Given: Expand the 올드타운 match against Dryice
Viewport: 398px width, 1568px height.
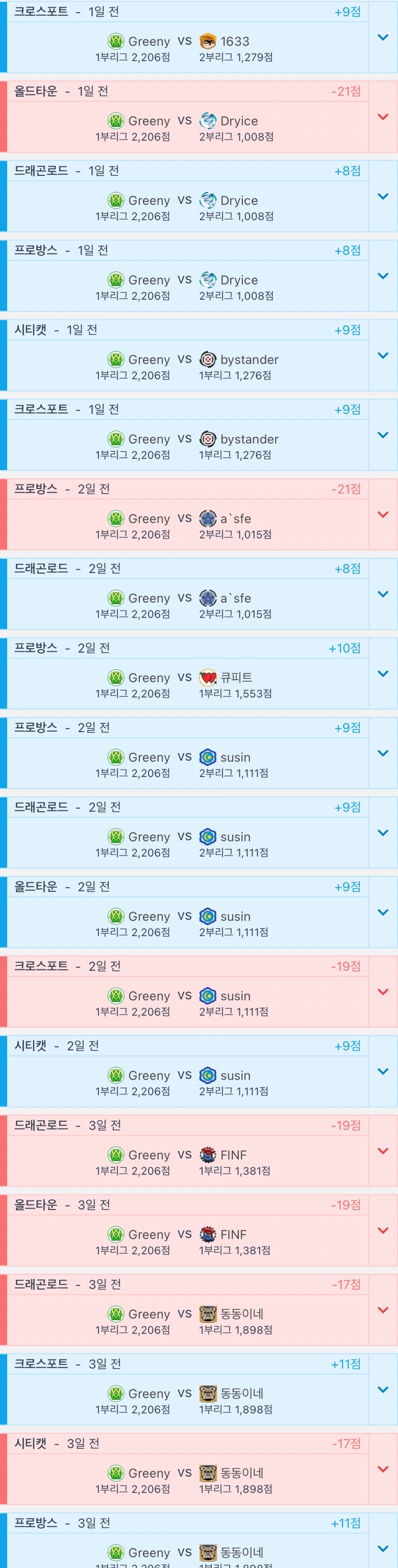Looking at the screenshot, I should (383, 117).
